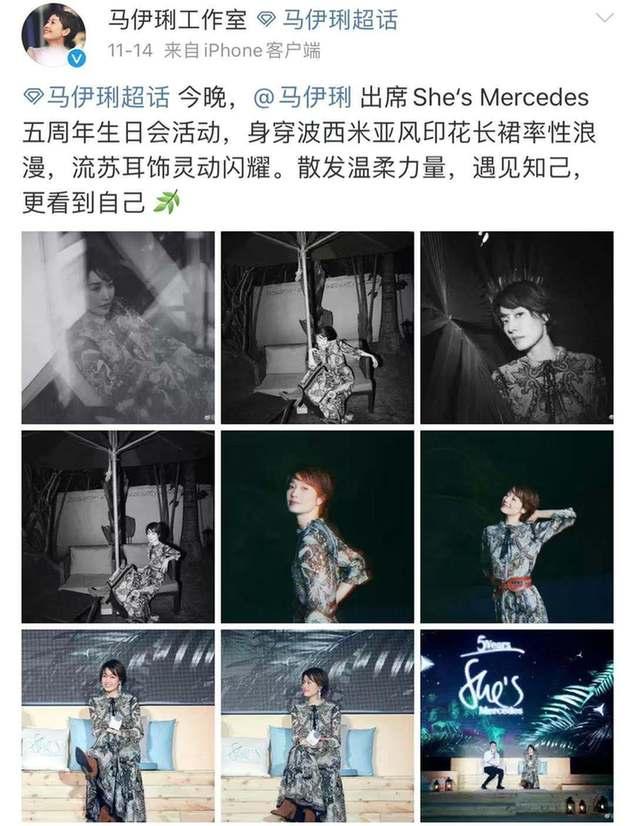Open sofa photo of her sitting upright
The width and height of the screenshot is (635, 826).
tap(317, 725)
